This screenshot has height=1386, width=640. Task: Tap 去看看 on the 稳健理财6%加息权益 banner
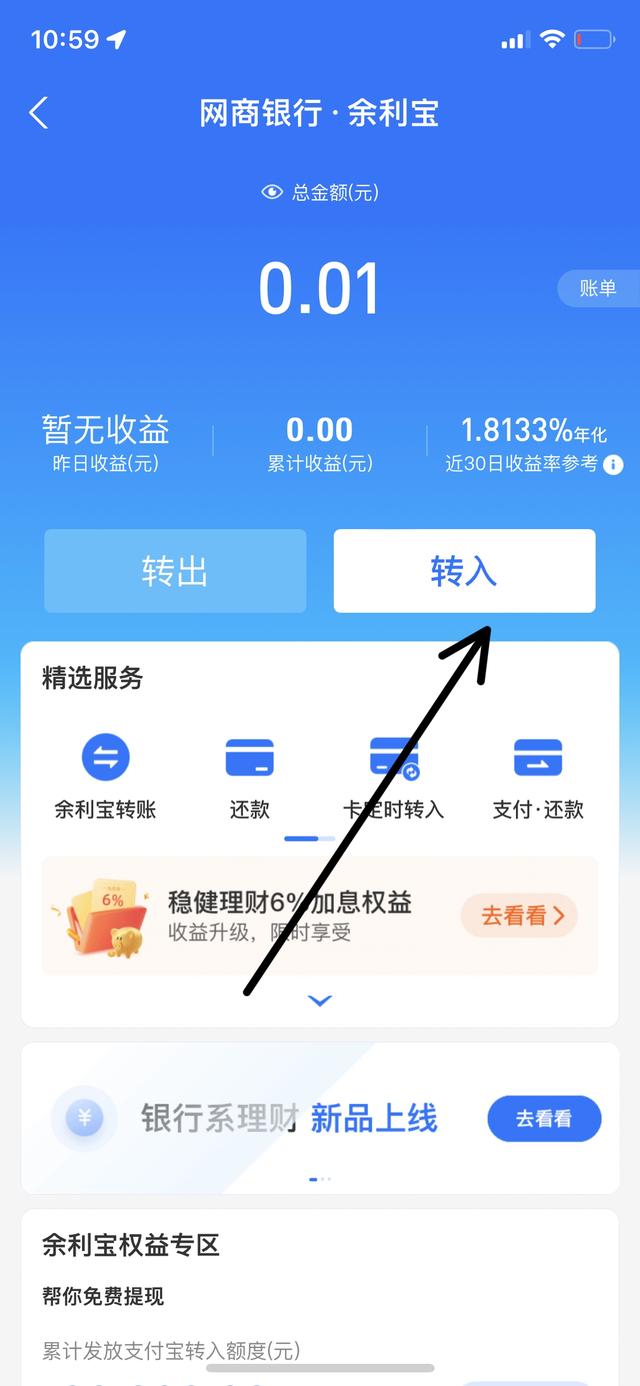[519, 915]
